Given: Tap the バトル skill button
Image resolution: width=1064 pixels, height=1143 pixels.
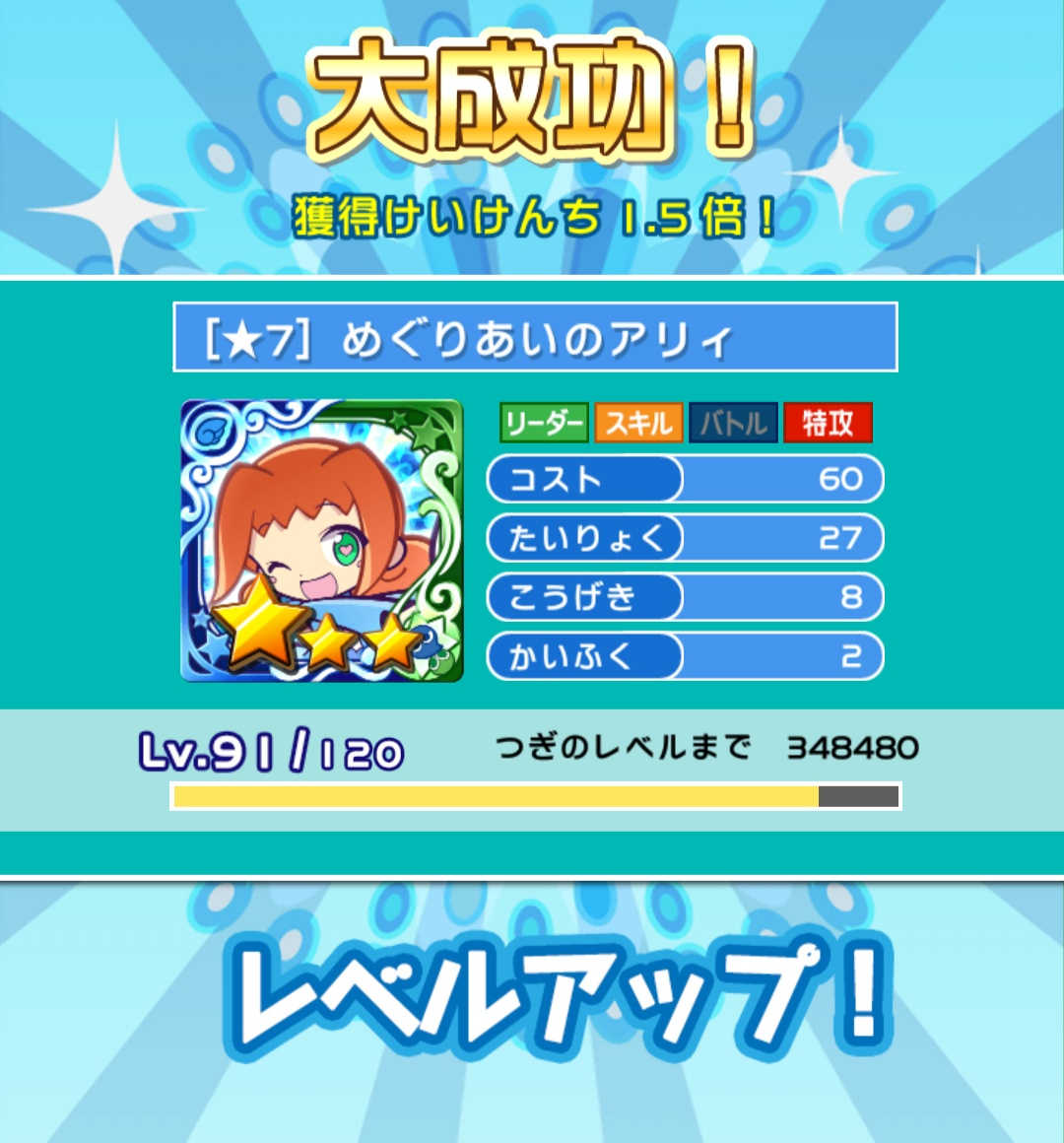Looking at the screenshot, I should click(733, 424).
